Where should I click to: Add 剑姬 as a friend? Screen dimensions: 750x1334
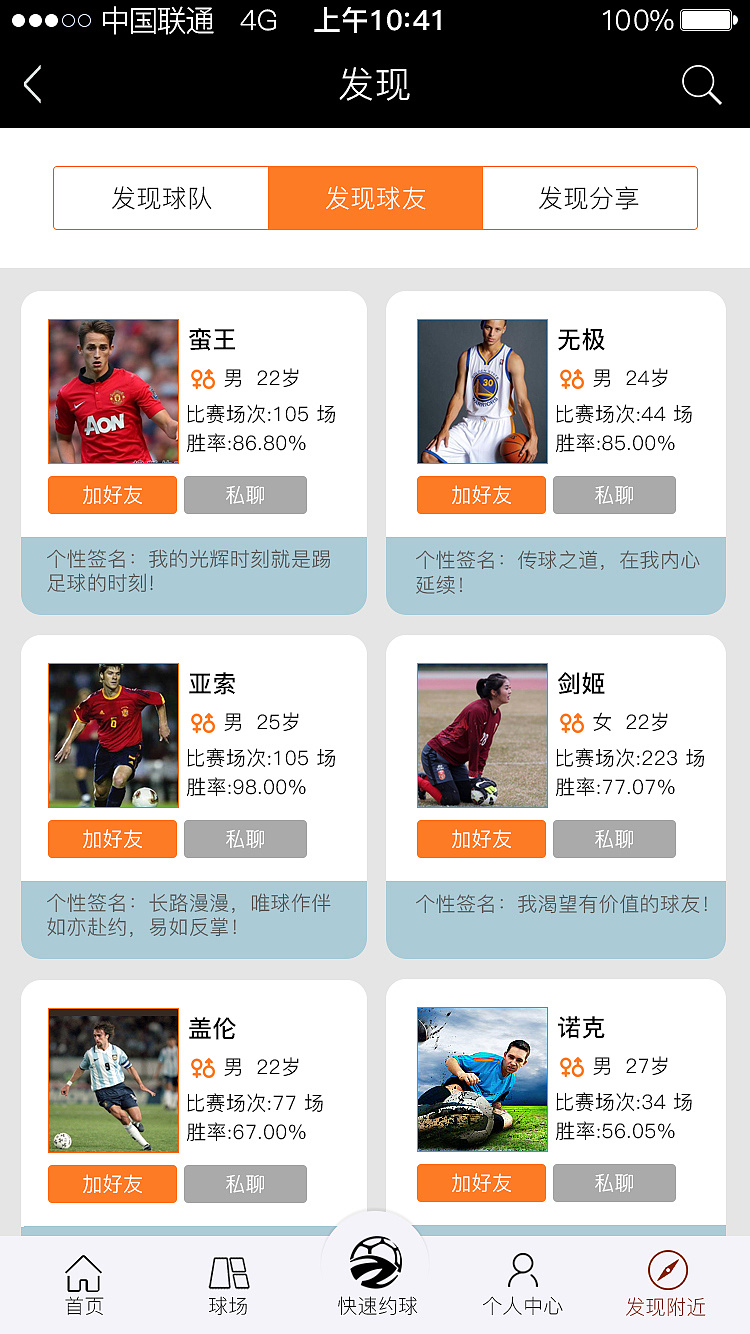coord(481,839)
